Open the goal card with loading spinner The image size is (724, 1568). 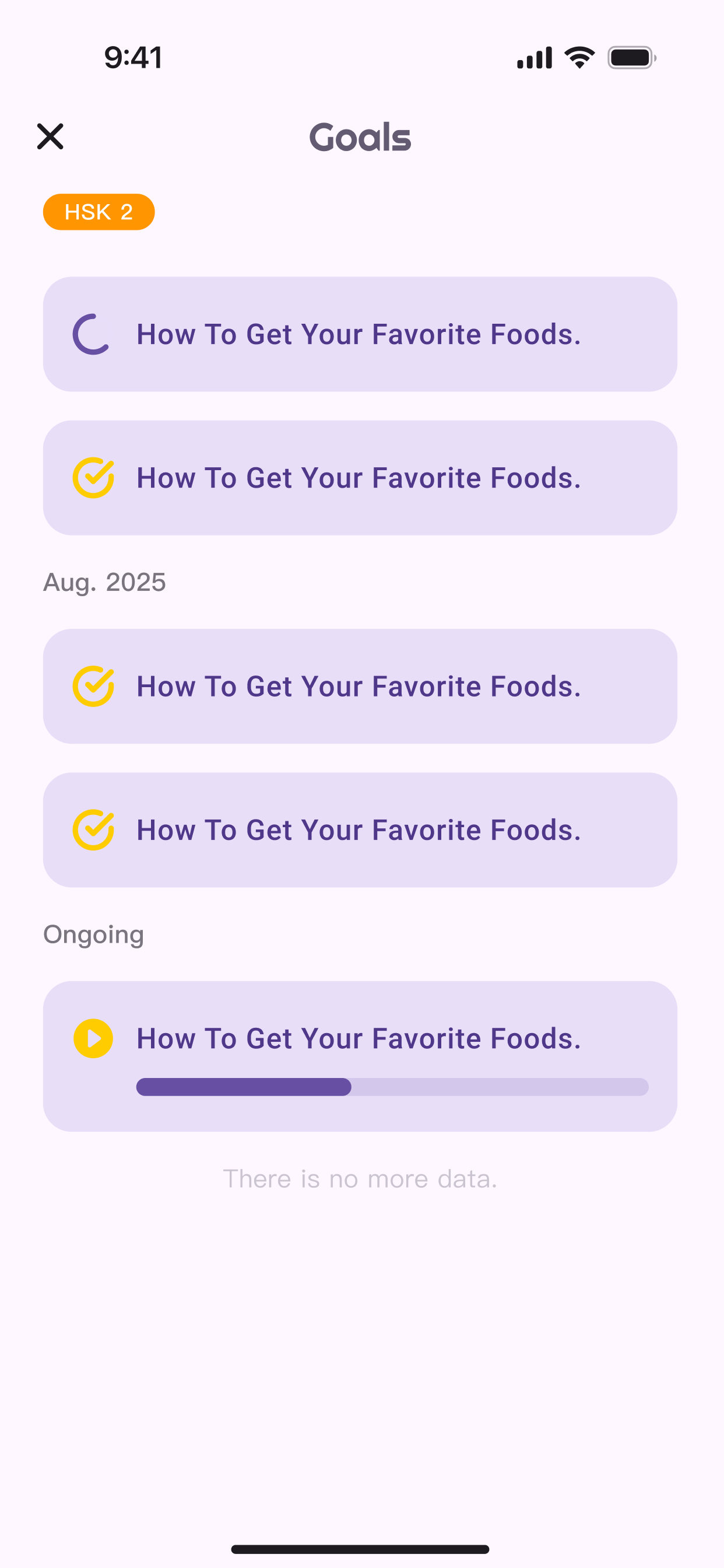pyautogui.click(x=360, y=334)
